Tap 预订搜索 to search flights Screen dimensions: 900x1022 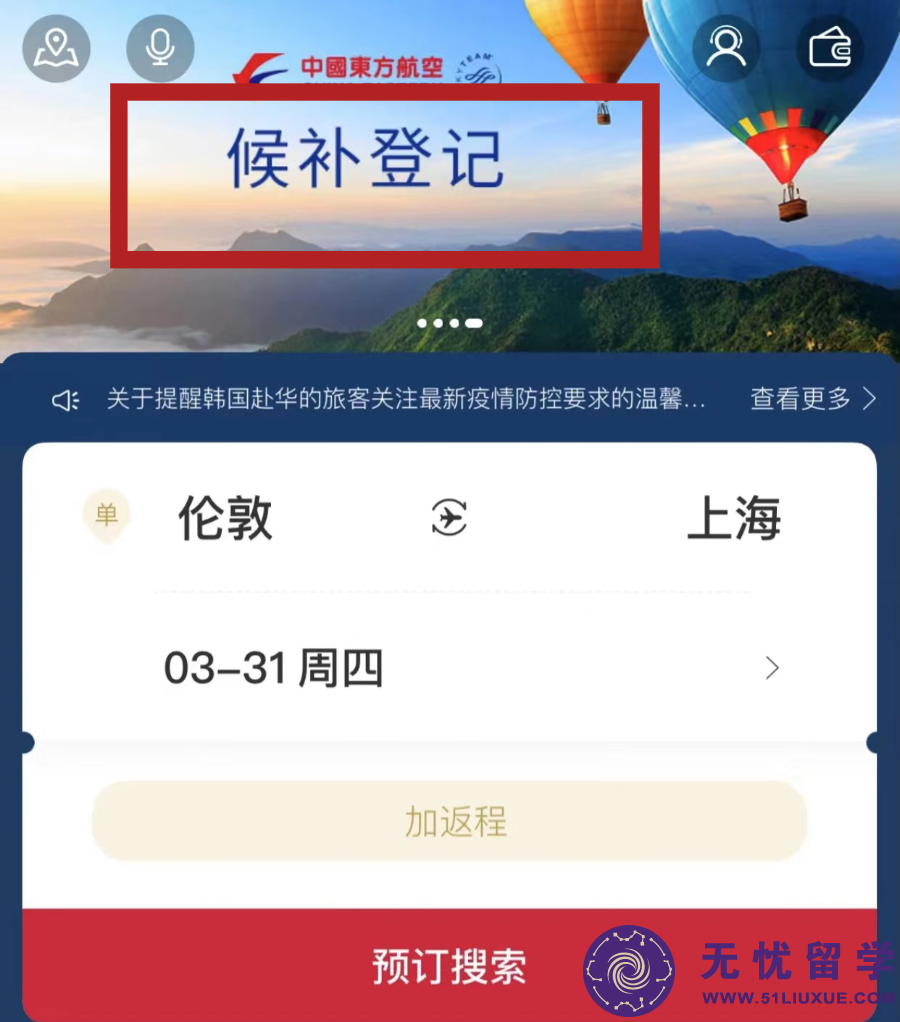click(x=449, y=966)
